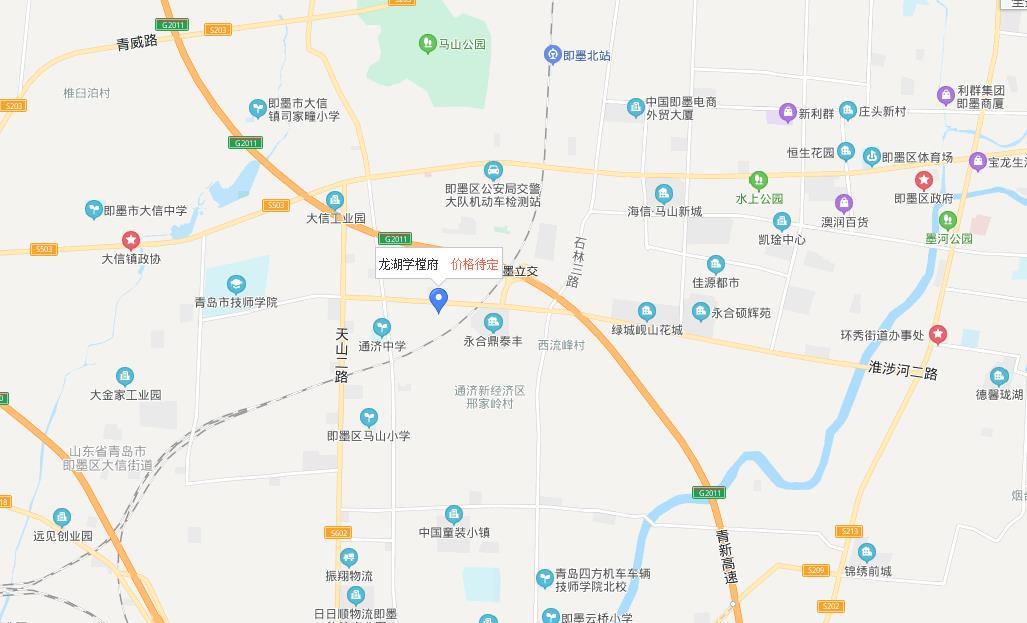Viewport: 1027px width, 623px height.
Task: Select the 通济中学 school marker
Action: pyautogui.click(x=381, y=327)
